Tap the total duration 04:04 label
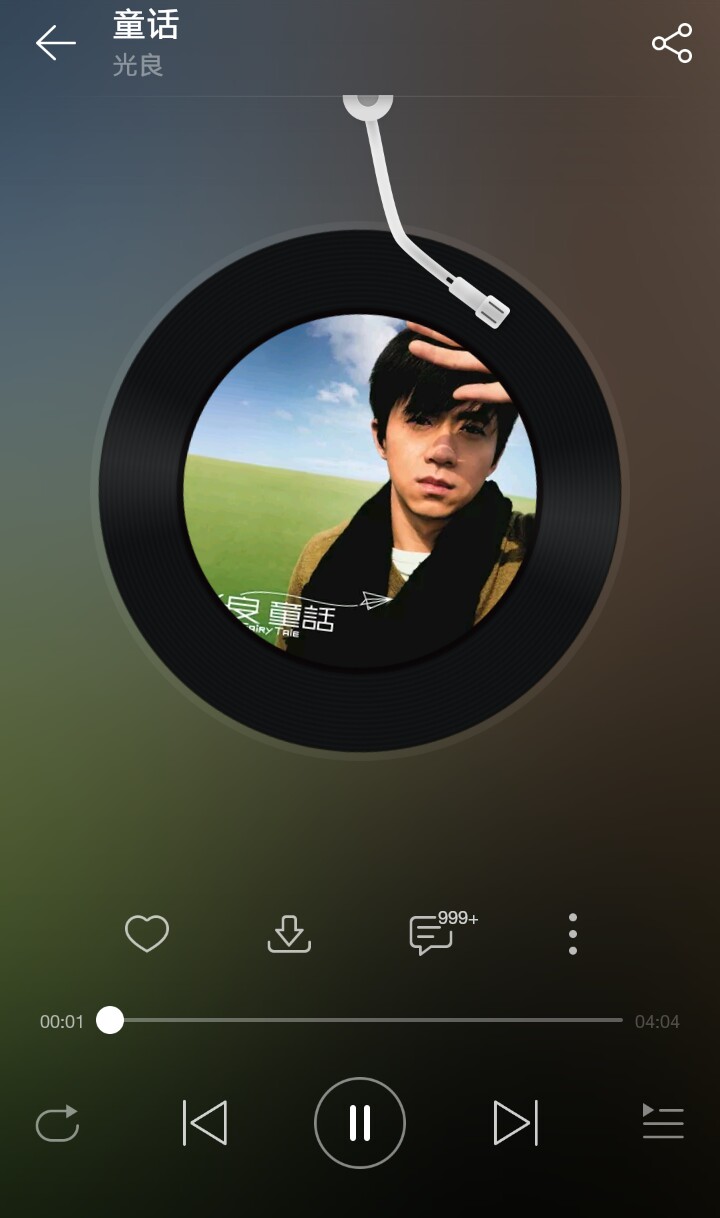720x1218 pixels. [x=658, y=1021]
